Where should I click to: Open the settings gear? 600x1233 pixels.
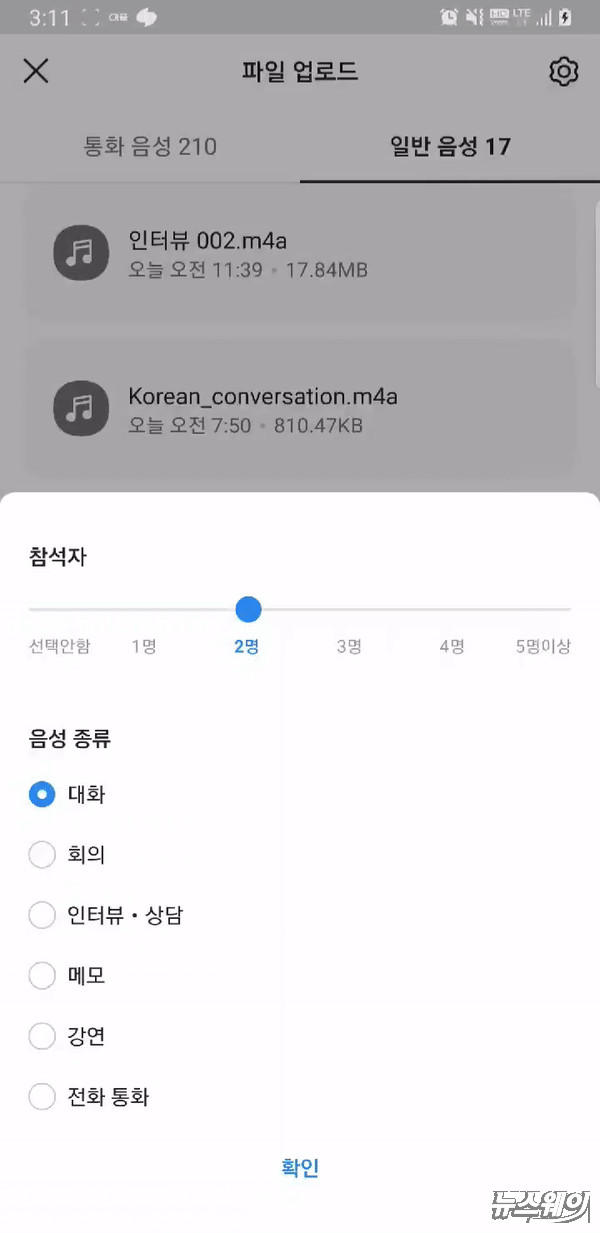[x=564, y=71]
